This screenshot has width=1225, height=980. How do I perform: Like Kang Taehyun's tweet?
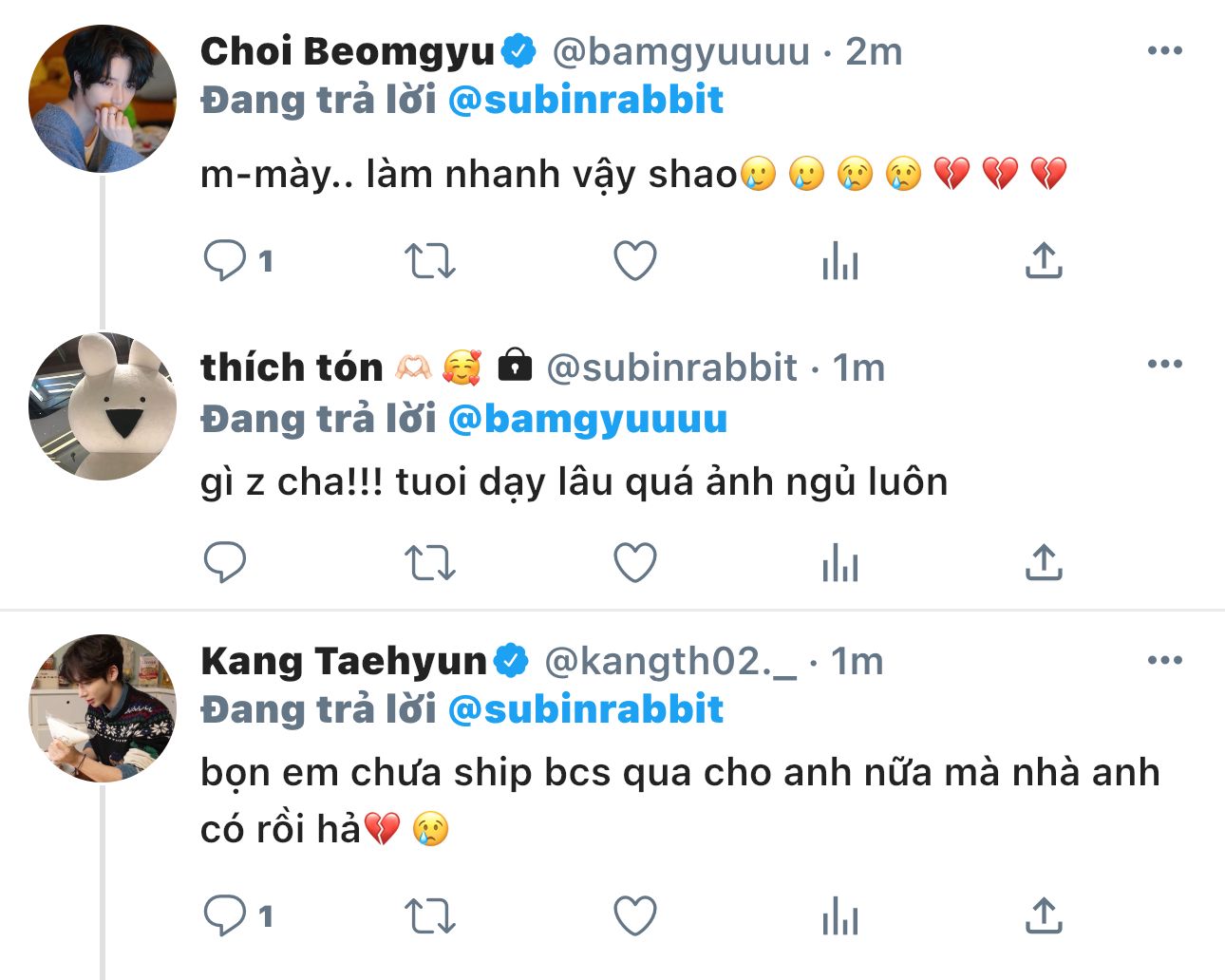635,916
